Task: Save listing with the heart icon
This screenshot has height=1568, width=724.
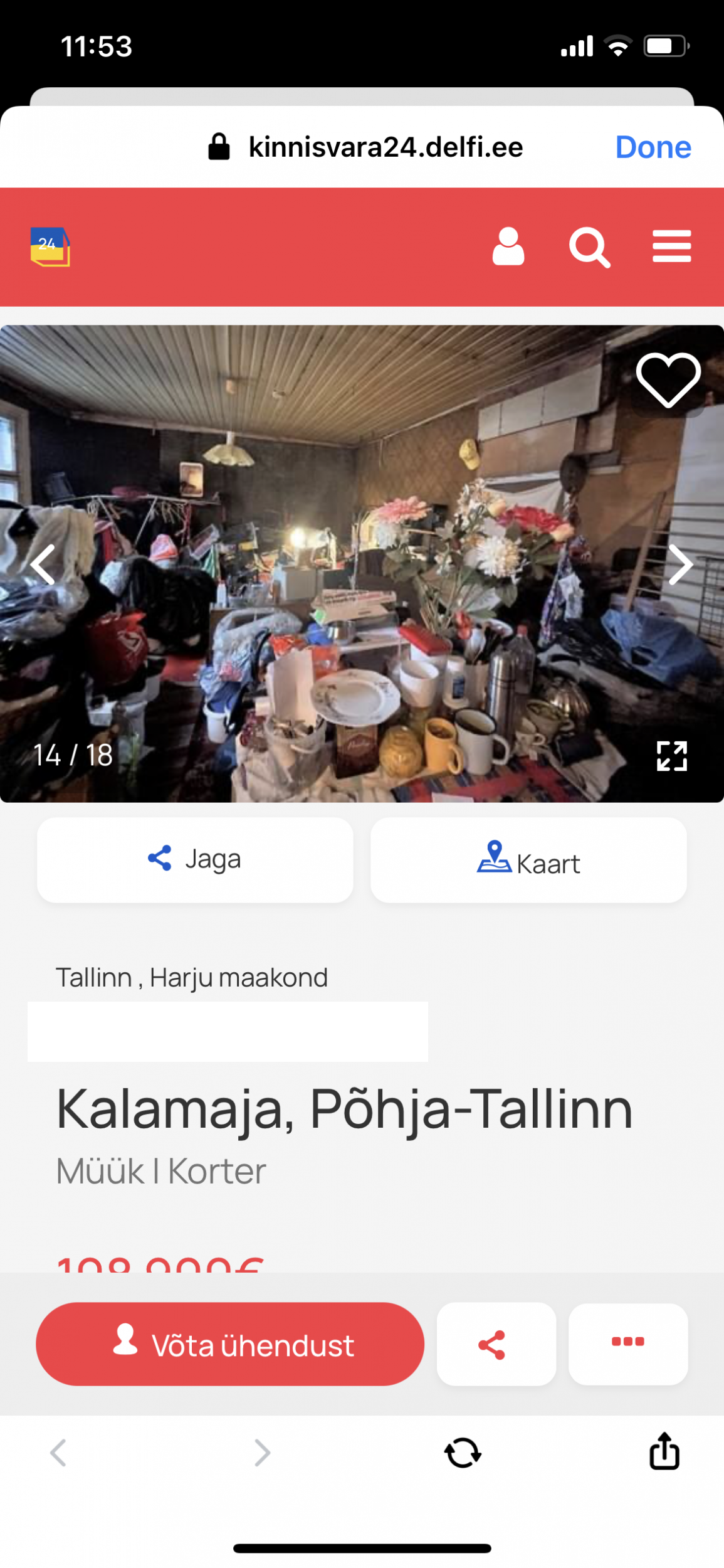Action: 668,379
